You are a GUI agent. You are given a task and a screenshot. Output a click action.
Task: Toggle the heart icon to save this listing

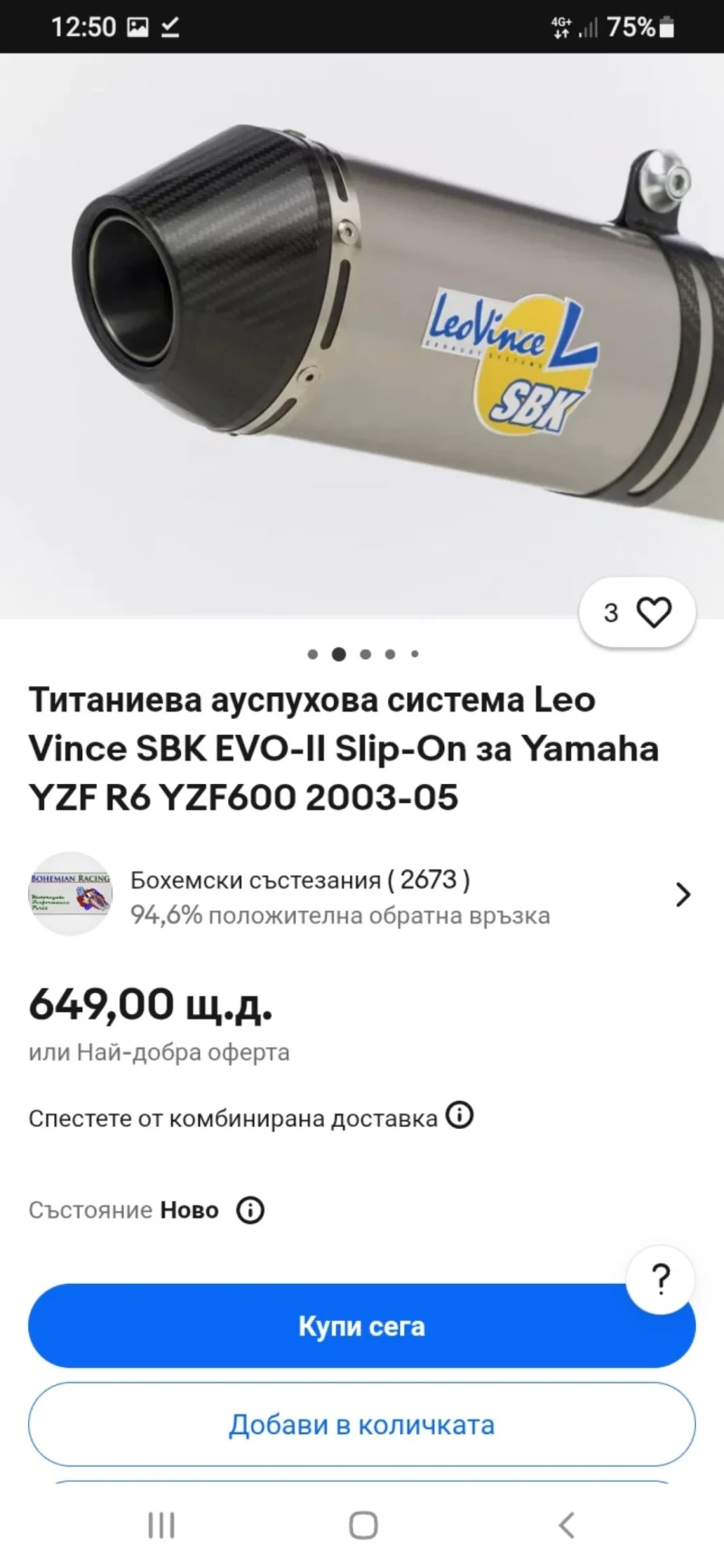click(x=653, y=612)
